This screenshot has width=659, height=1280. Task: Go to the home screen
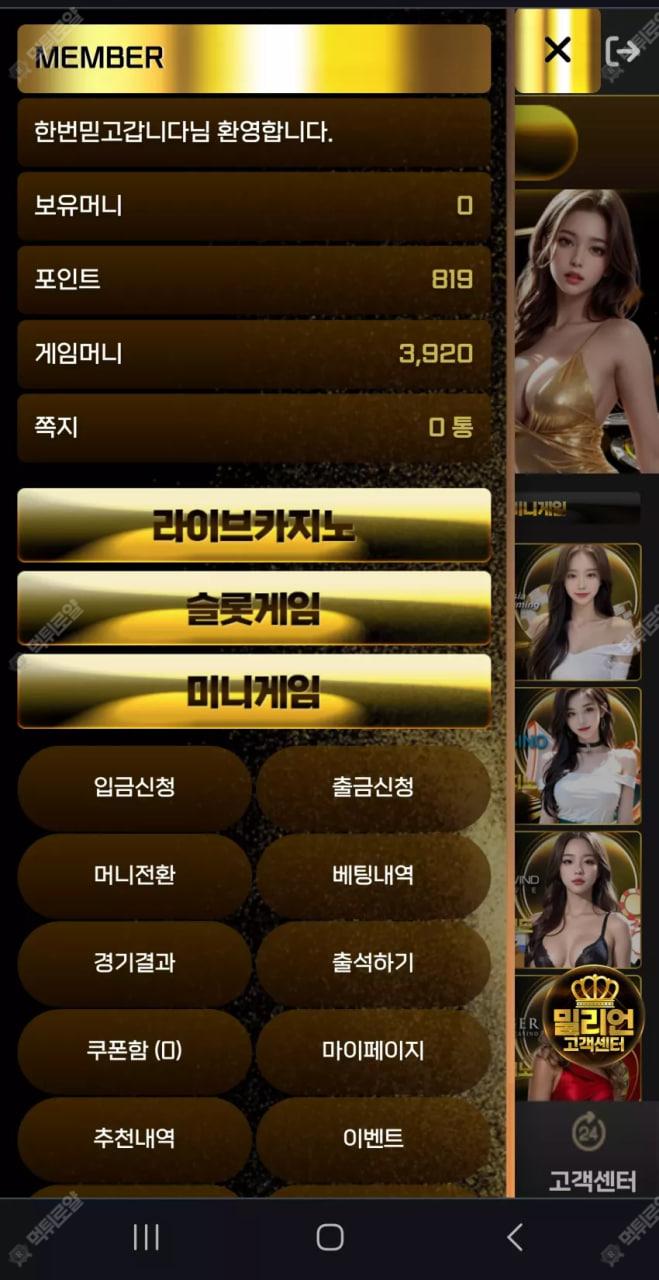pos(330,1238)
